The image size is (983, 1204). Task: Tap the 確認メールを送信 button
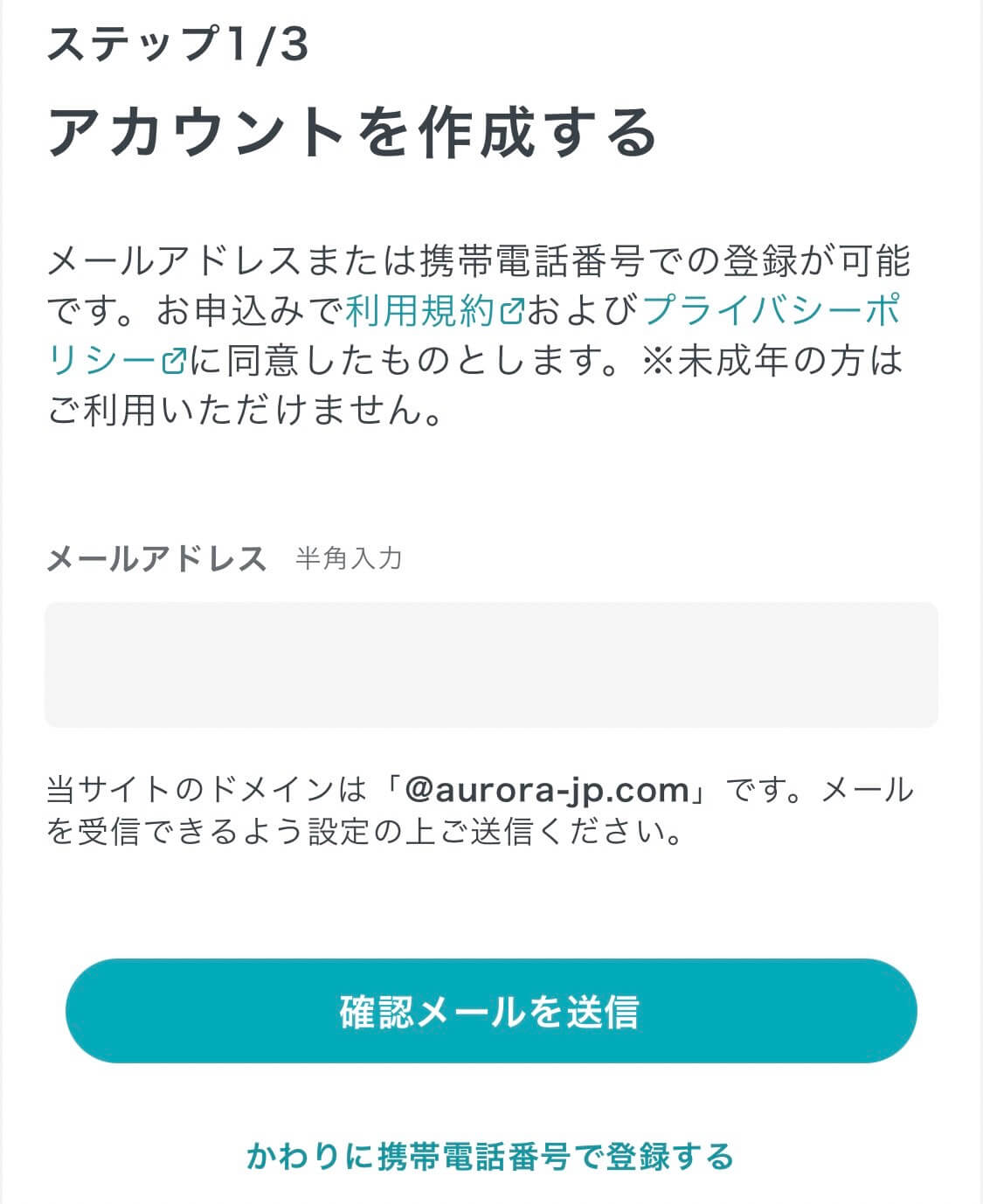491,1011
